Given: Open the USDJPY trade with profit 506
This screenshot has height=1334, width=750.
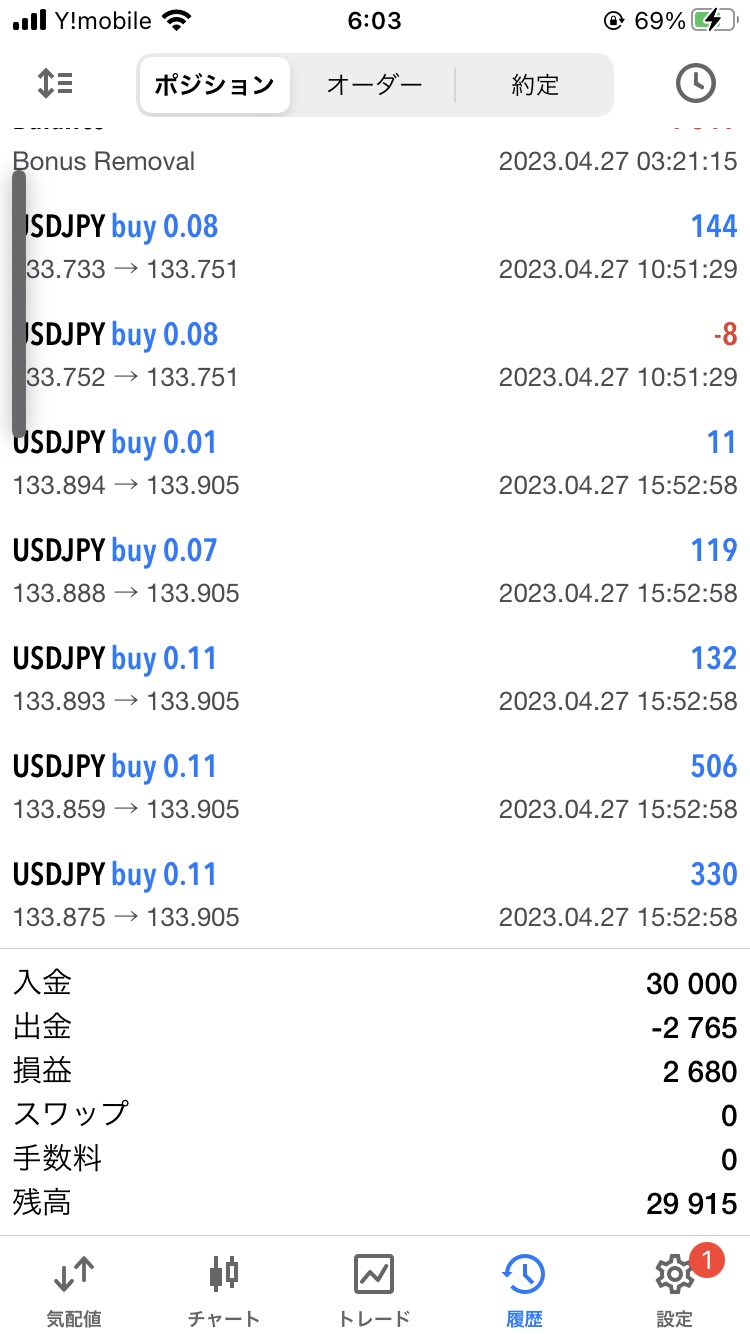Looking at the screenshot, I should [x=375, y=787].
